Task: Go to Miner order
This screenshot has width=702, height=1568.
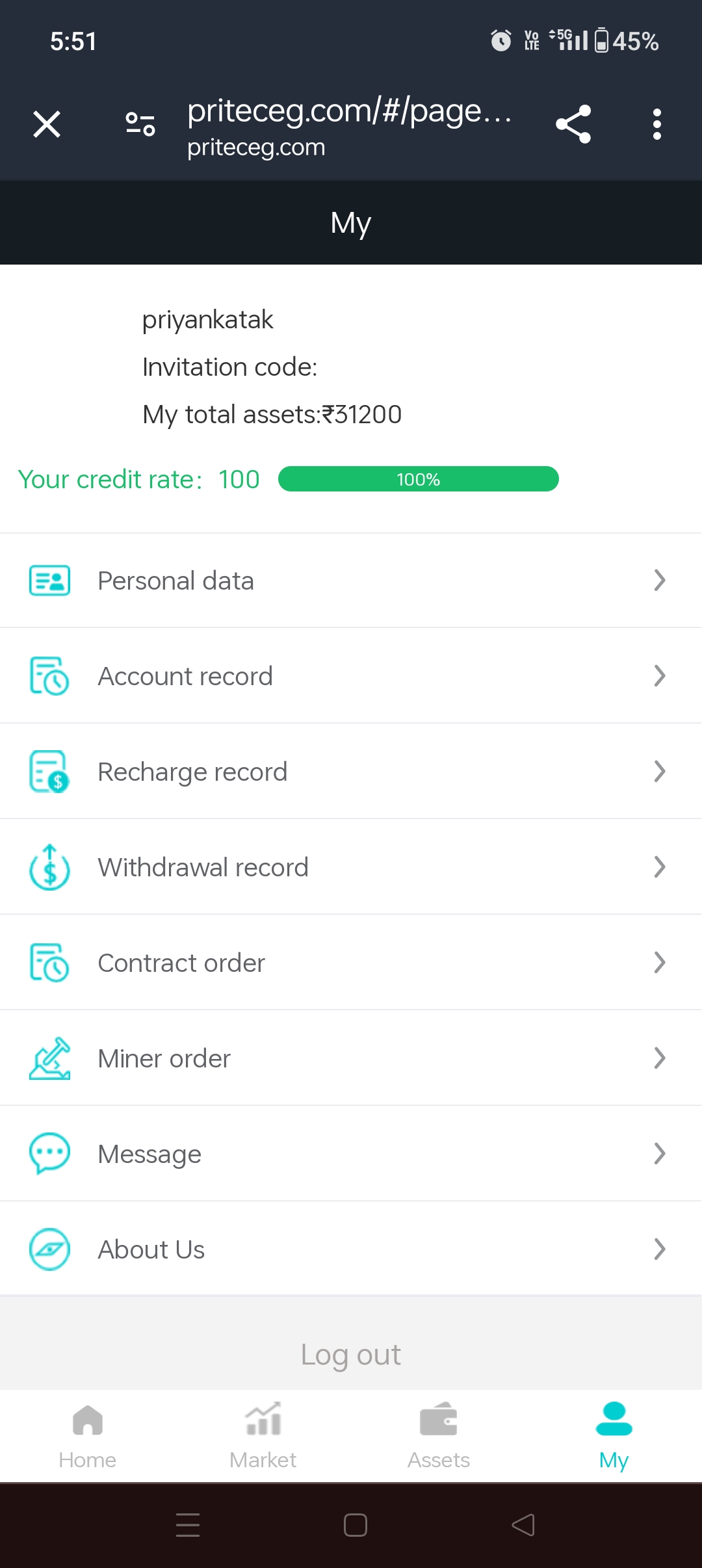Action: 351,1058
